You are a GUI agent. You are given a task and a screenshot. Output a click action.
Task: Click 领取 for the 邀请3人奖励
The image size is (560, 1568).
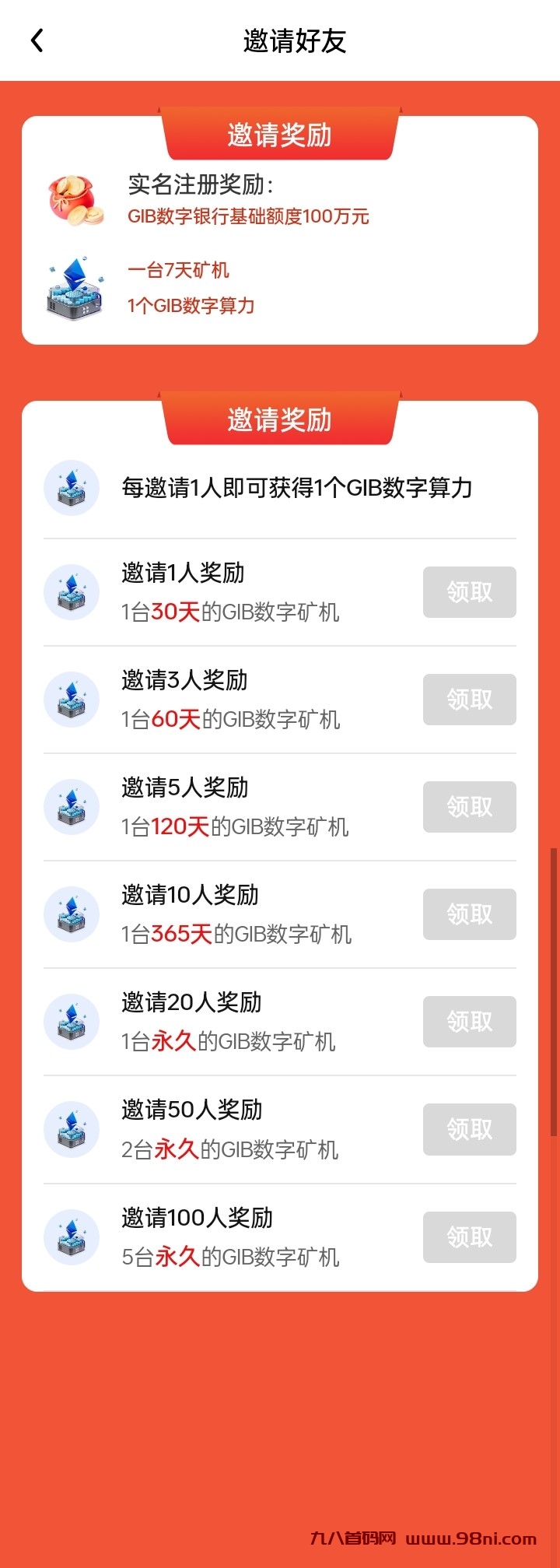(469, 700)
